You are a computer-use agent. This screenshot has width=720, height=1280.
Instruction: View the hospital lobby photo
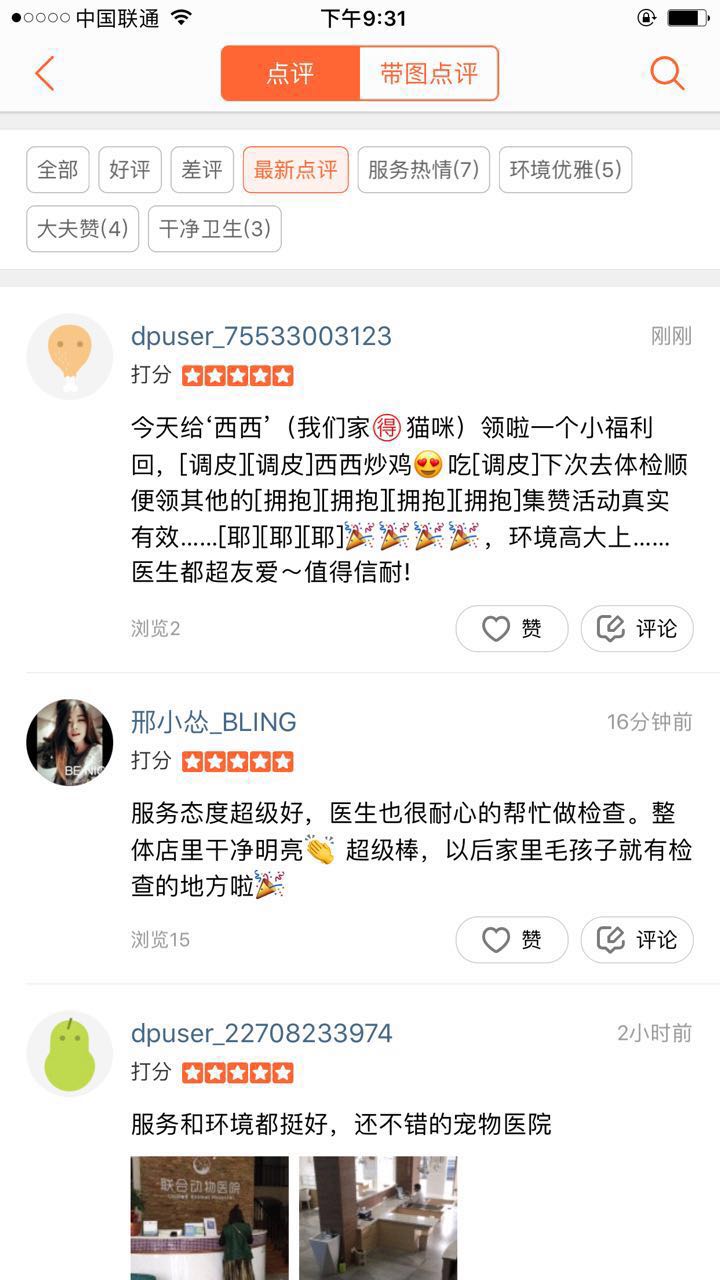tap(378, 1217)
